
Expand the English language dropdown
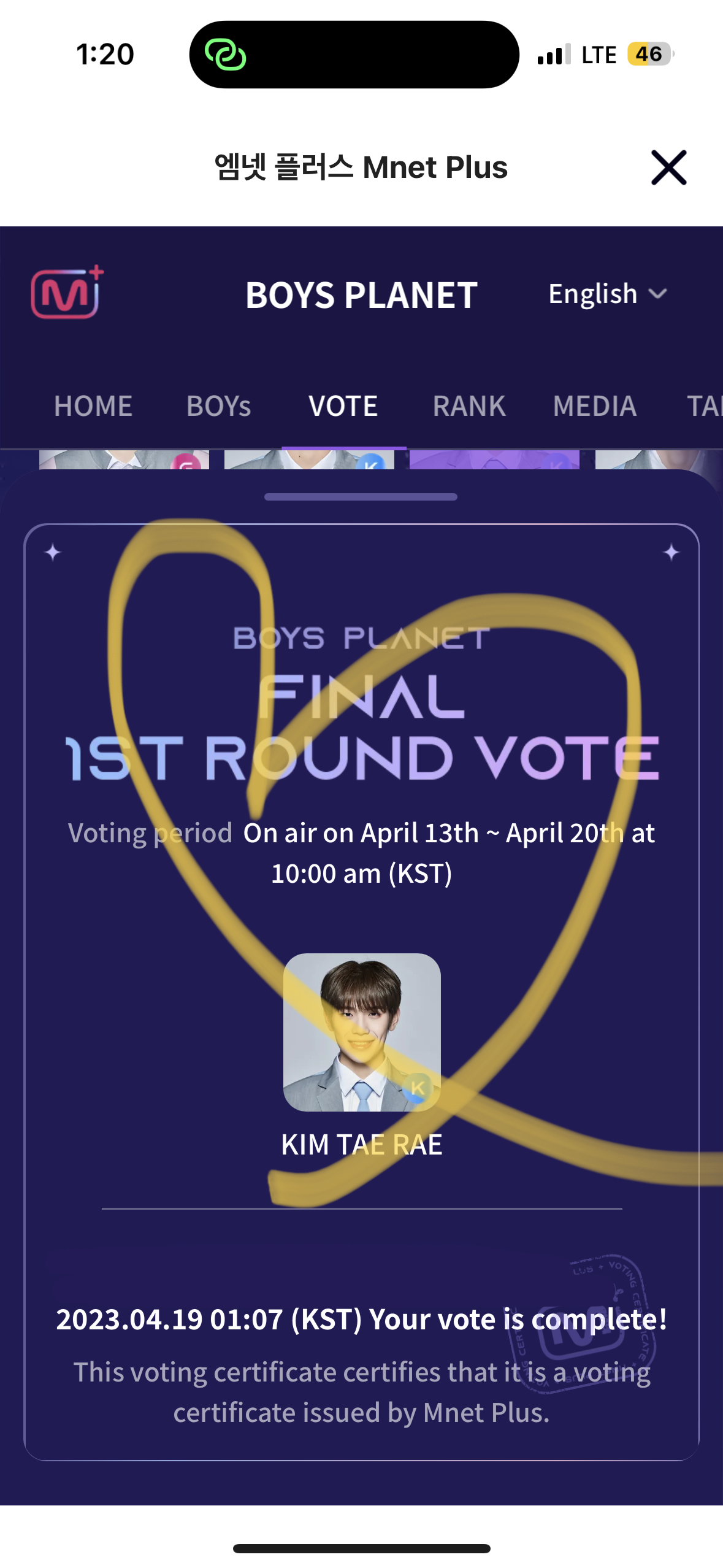pyautogui.click(x=607, y=294)
